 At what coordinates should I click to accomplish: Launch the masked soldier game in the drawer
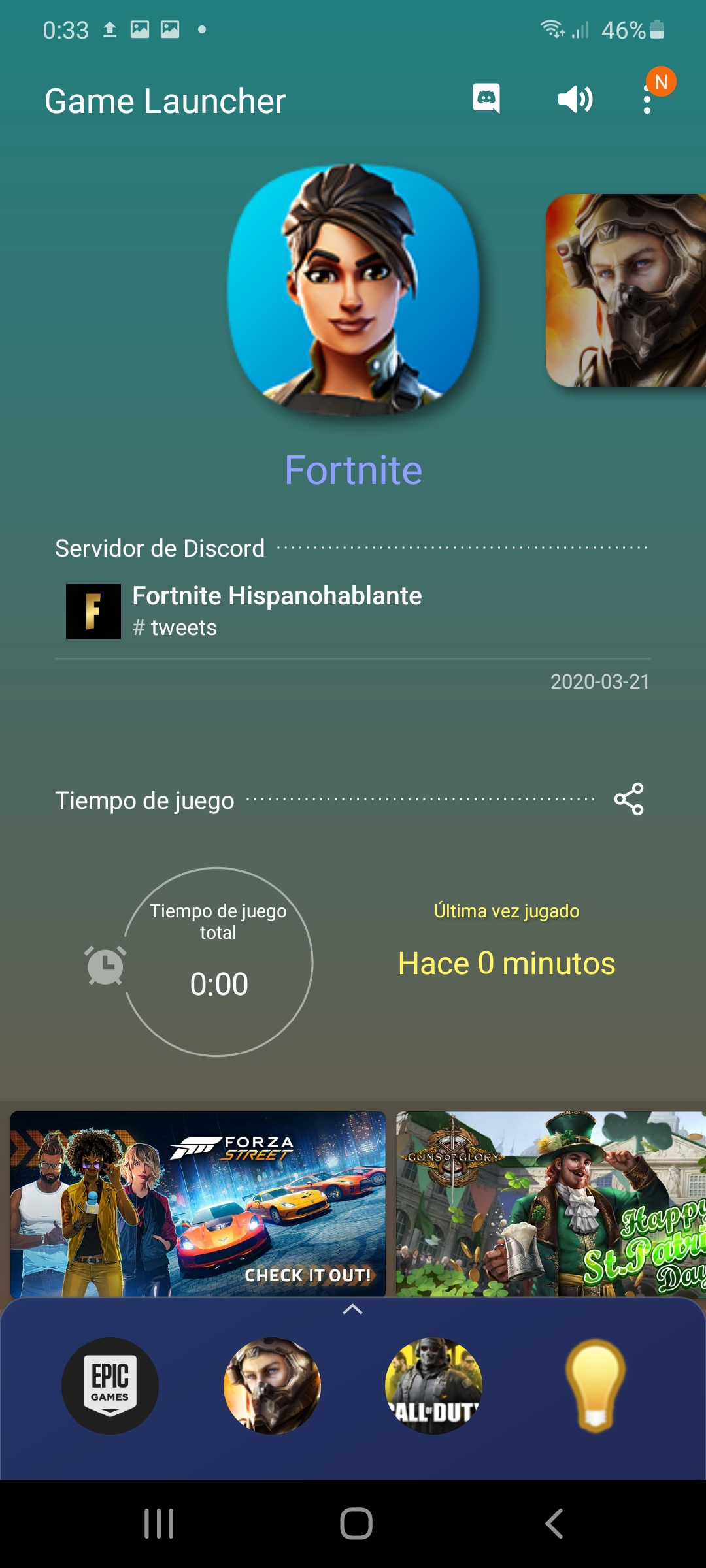tap(272, 1386)
